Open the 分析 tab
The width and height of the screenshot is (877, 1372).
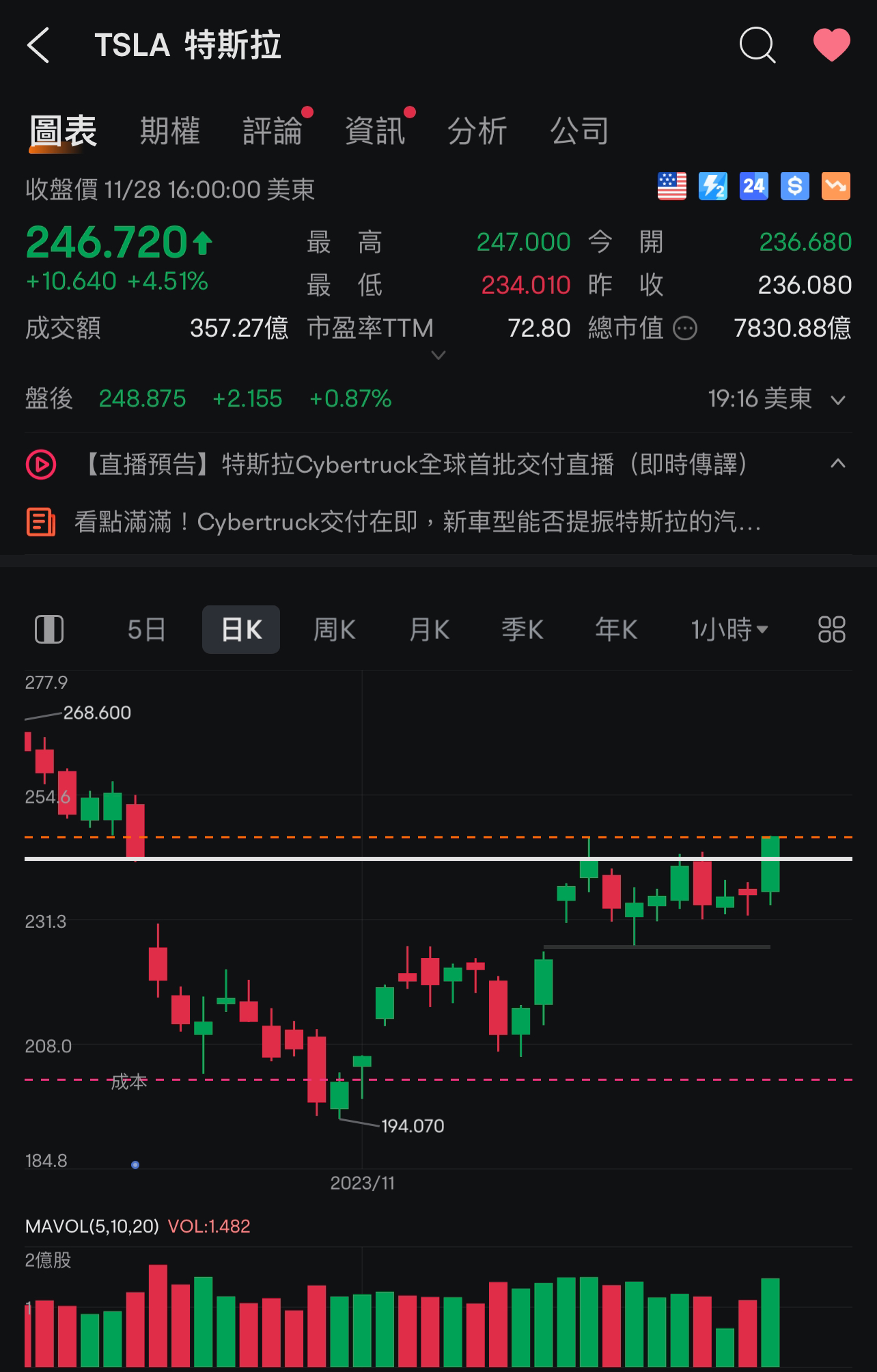[x=477, y=131]
